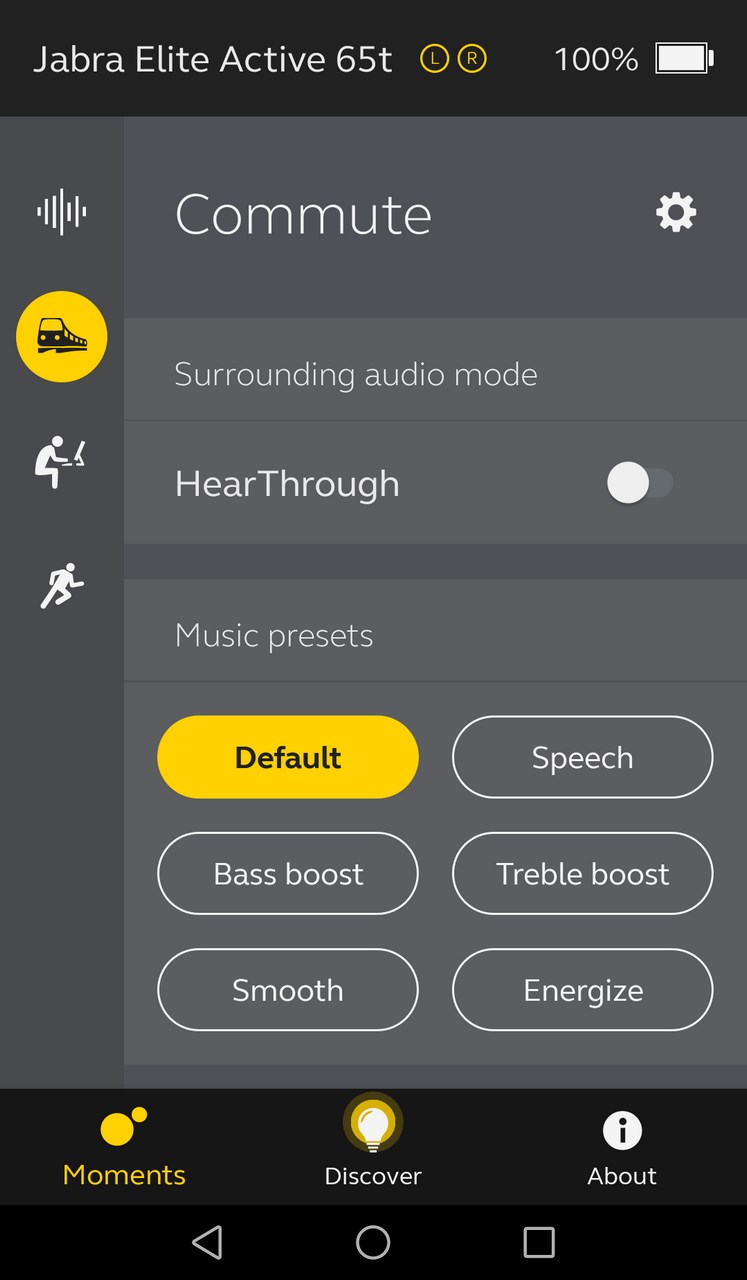
Task: Apply the Bass boost preset
Action: pyautogui.click(x=288, y=873)
